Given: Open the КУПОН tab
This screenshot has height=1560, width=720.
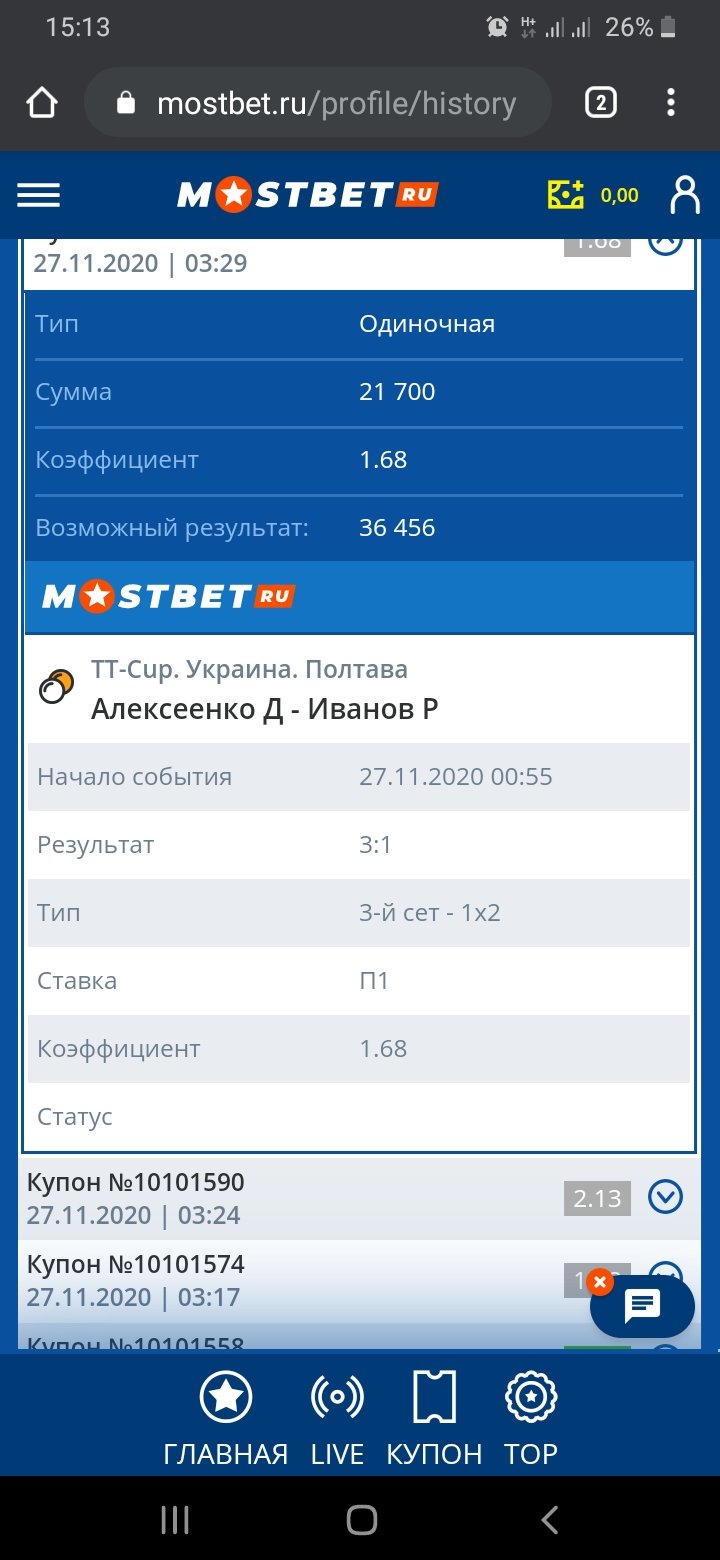Looking at the screenshot, I should point(434,1418).
